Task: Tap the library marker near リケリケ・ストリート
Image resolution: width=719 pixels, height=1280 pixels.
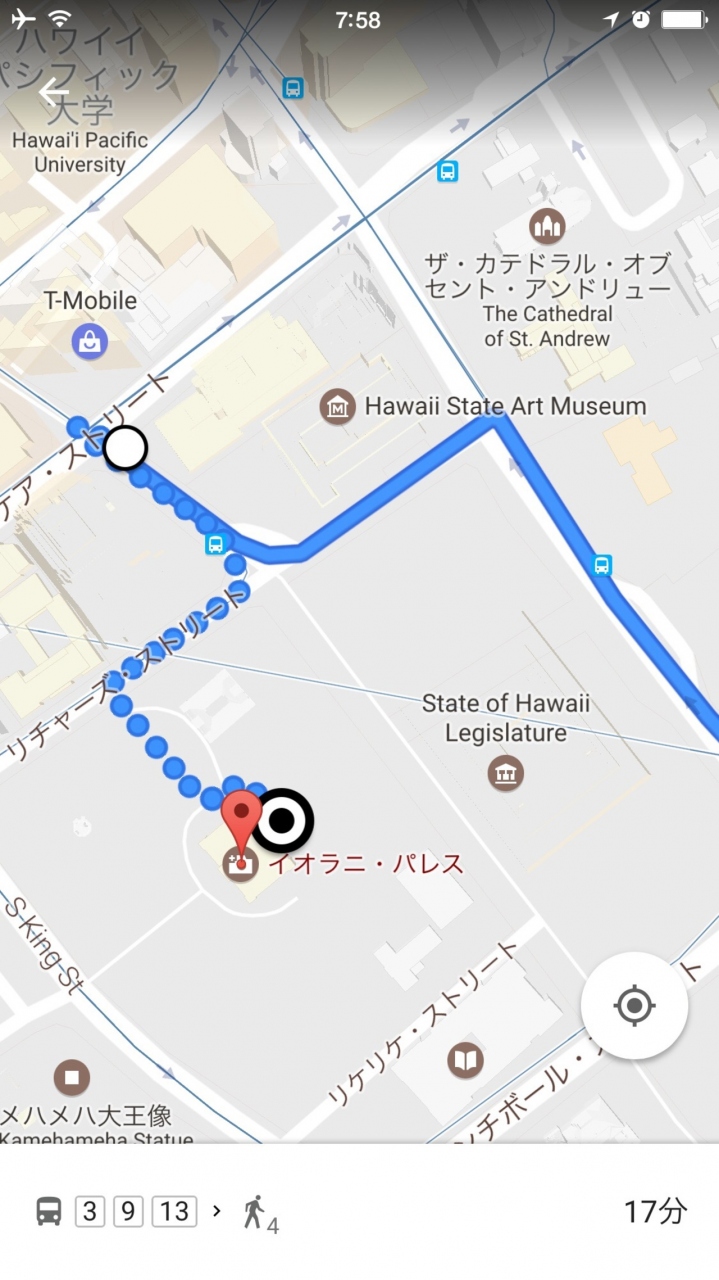Action: (465, 1060)
